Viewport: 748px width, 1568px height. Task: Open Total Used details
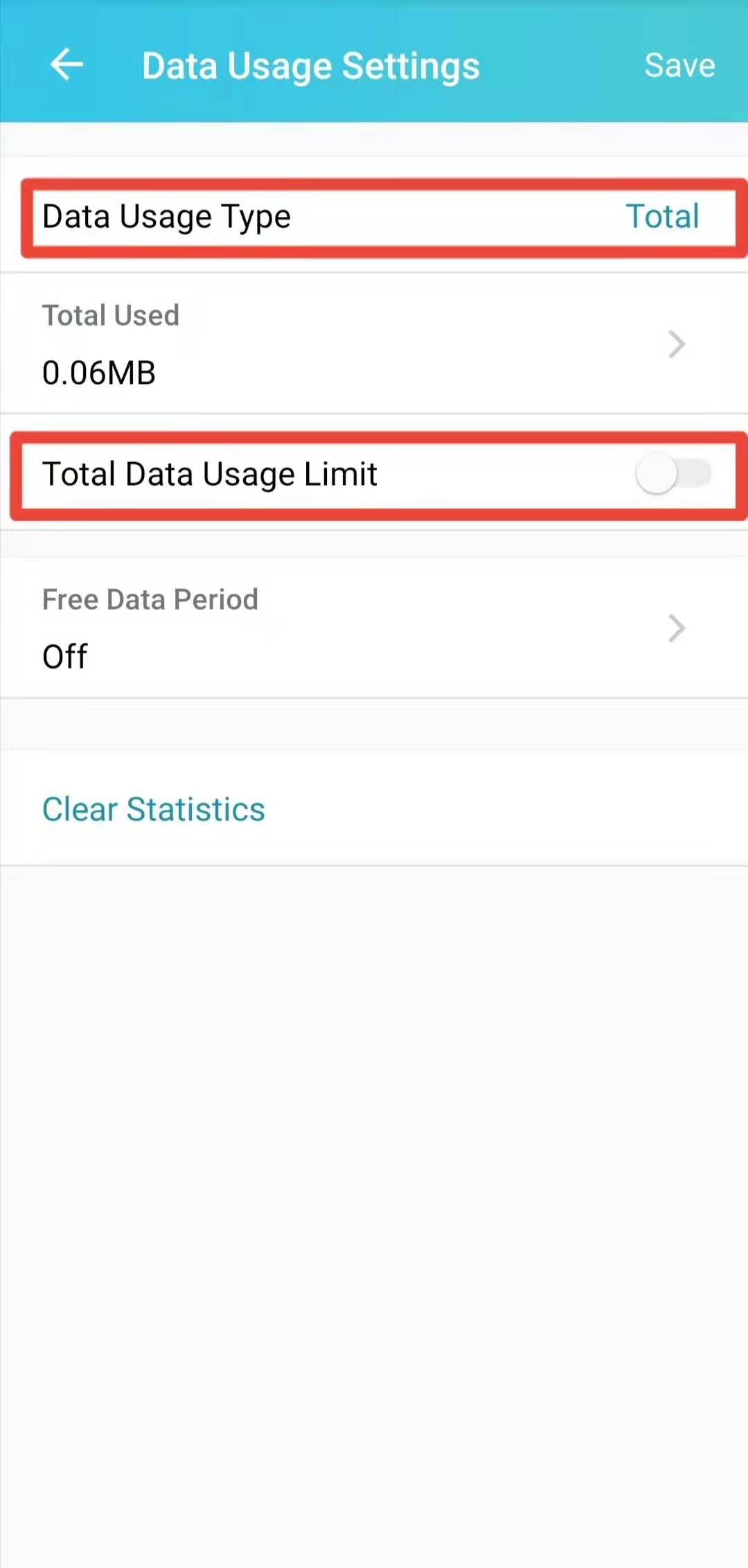click(x=374, y=344)
